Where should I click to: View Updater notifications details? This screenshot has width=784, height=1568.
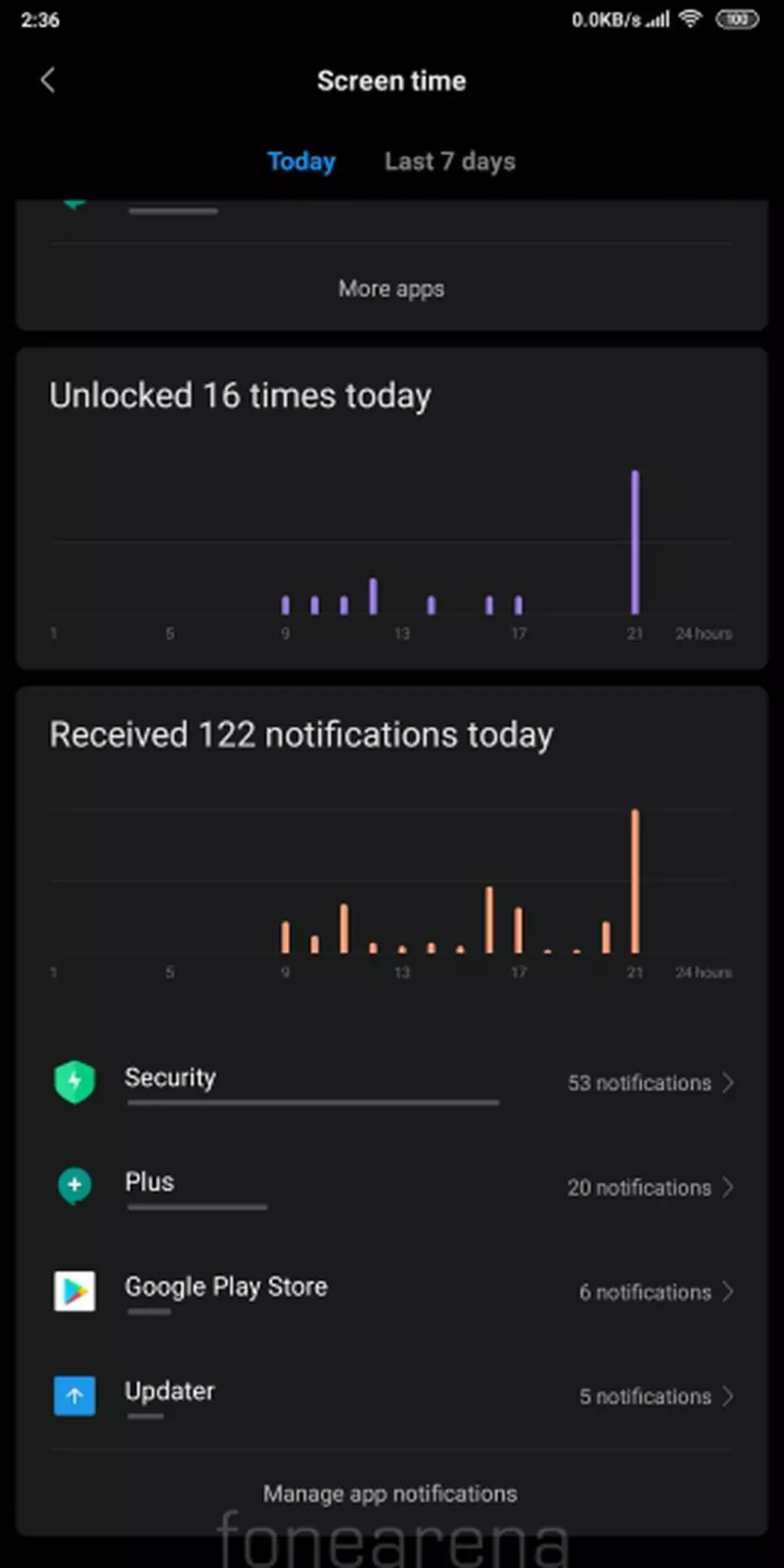click(x=392, y=1396)
